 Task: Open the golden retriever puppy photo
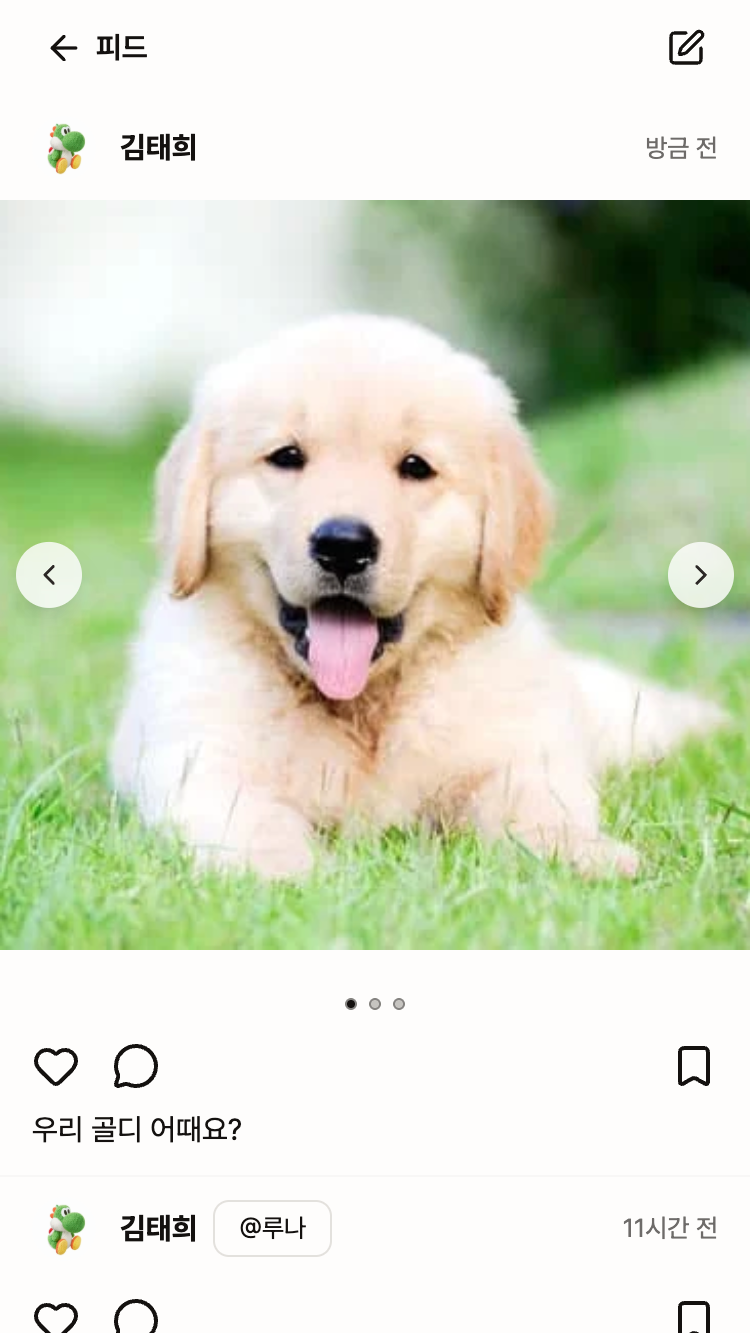click(375, 700)
